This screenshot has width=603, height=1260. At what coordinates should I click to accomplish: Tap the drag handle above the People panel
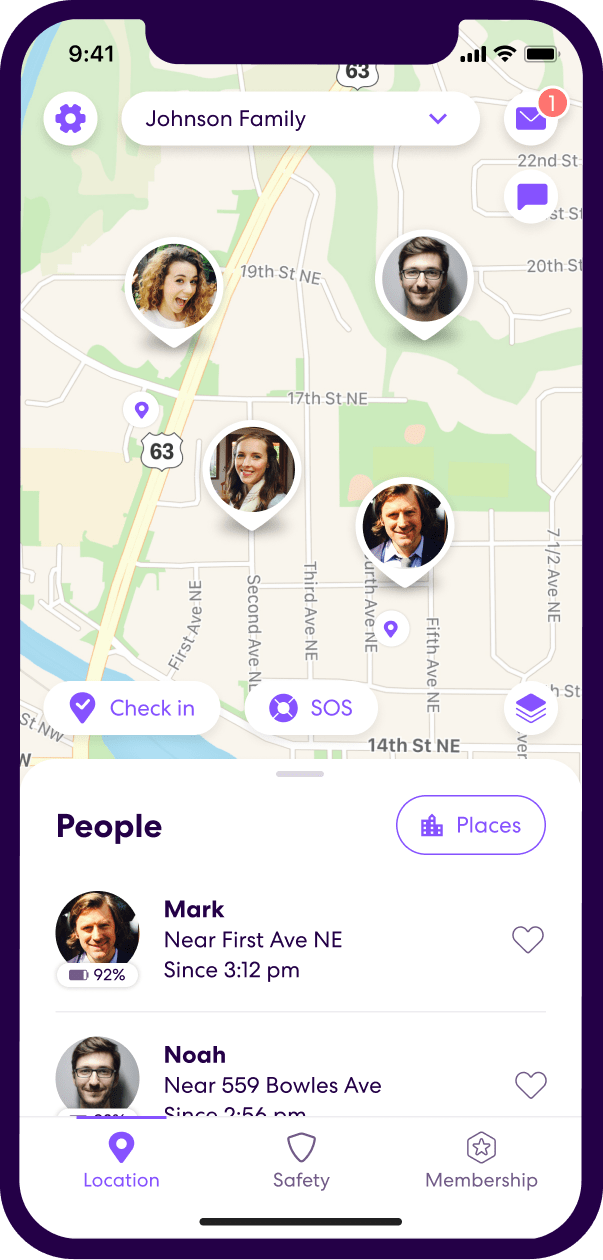[300, 774]
